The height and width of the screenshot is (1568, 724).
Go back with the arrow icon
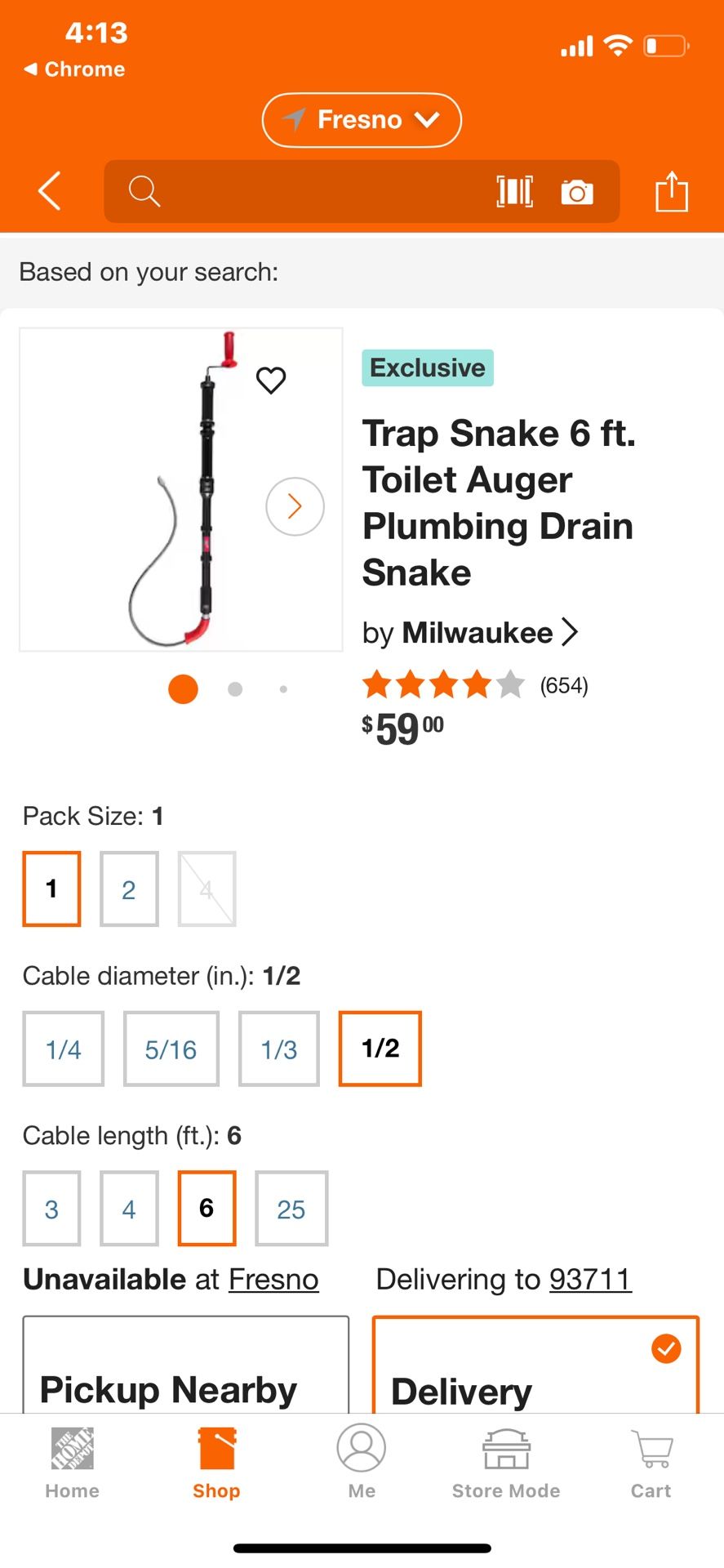pos(50,191)
